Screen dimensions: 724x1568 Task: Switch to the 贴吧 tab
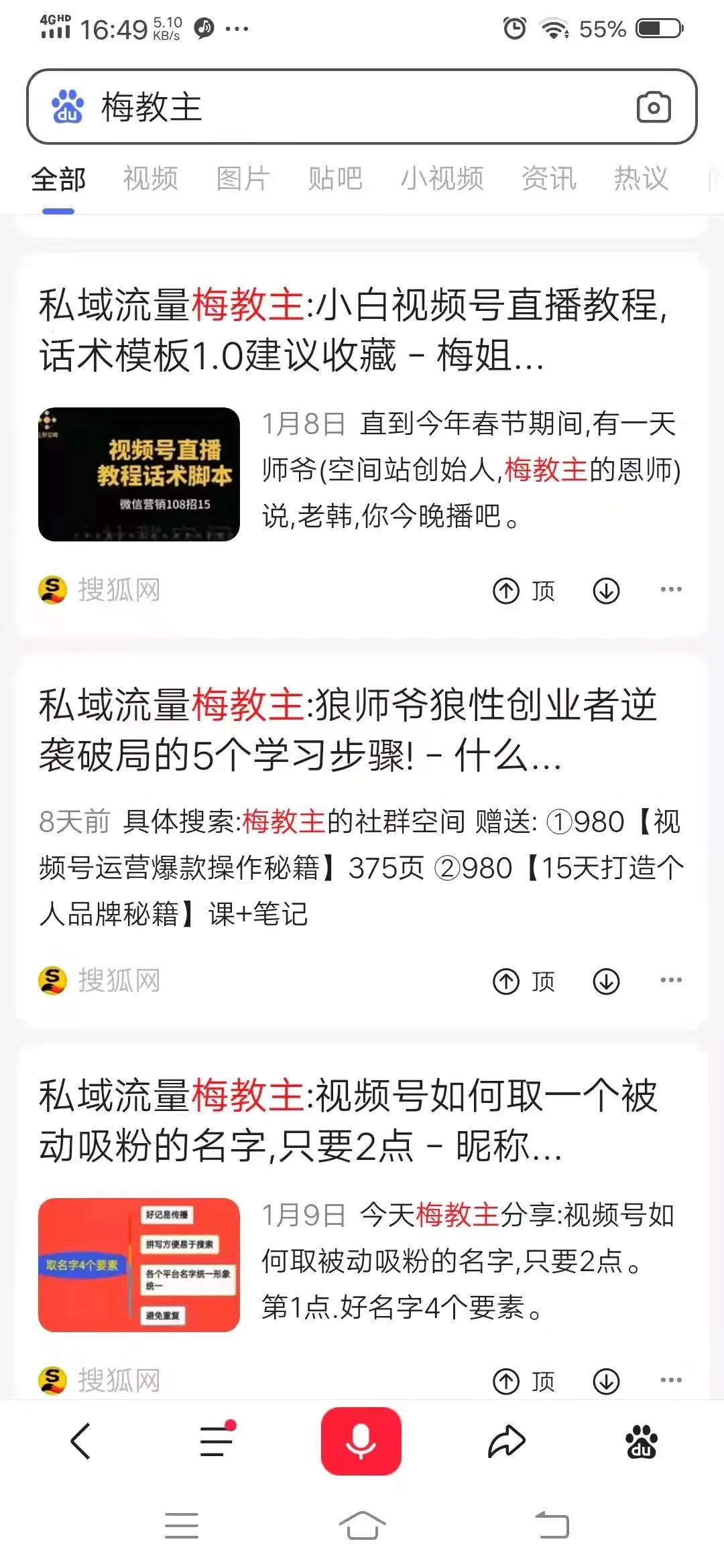pyautogui.click(x=337, y=178)
